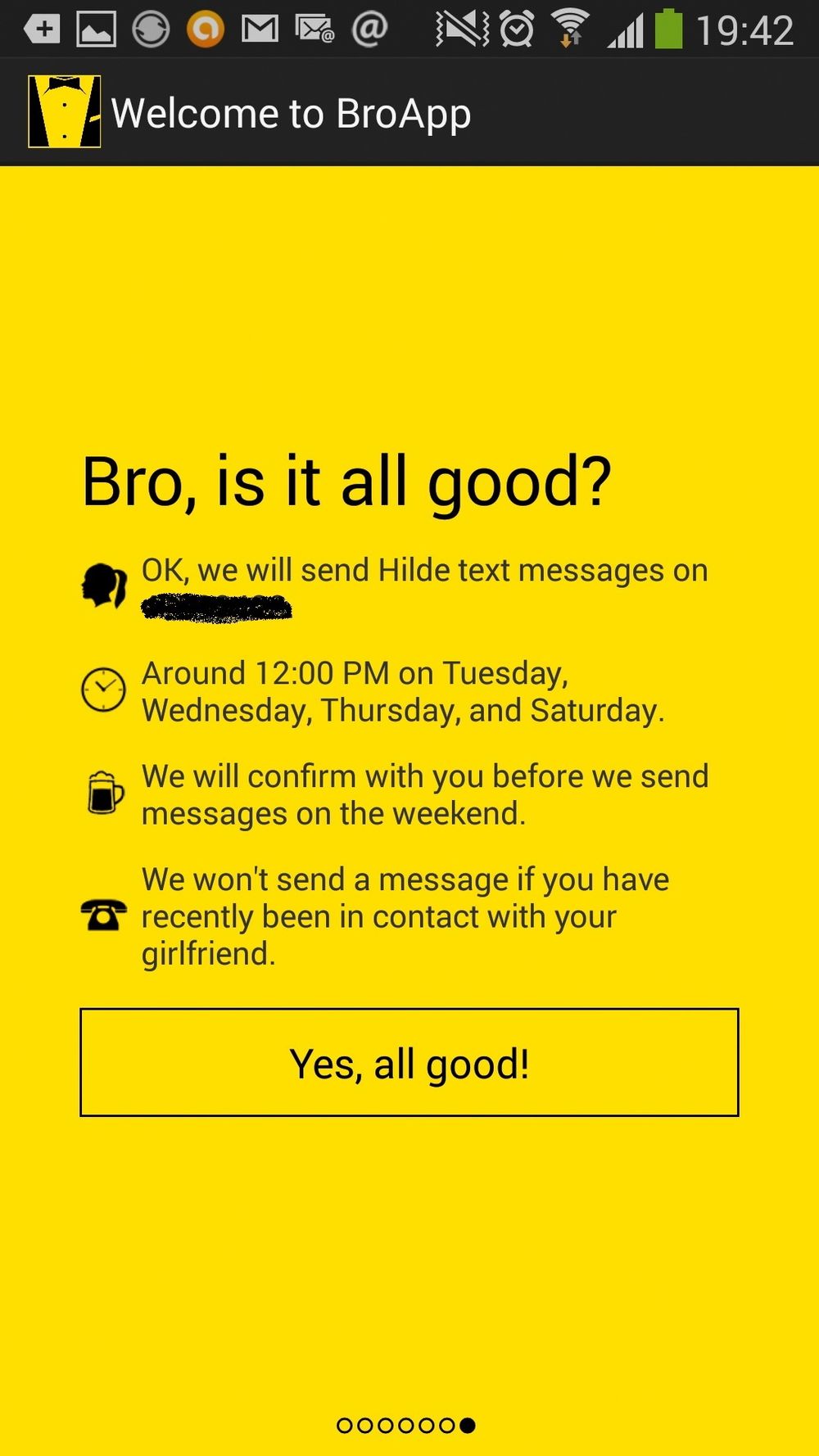This screenshot has width=819, height=1456.
Task: Confirm with the "Yes, all good!" button
Action: tap(409, 1062)
